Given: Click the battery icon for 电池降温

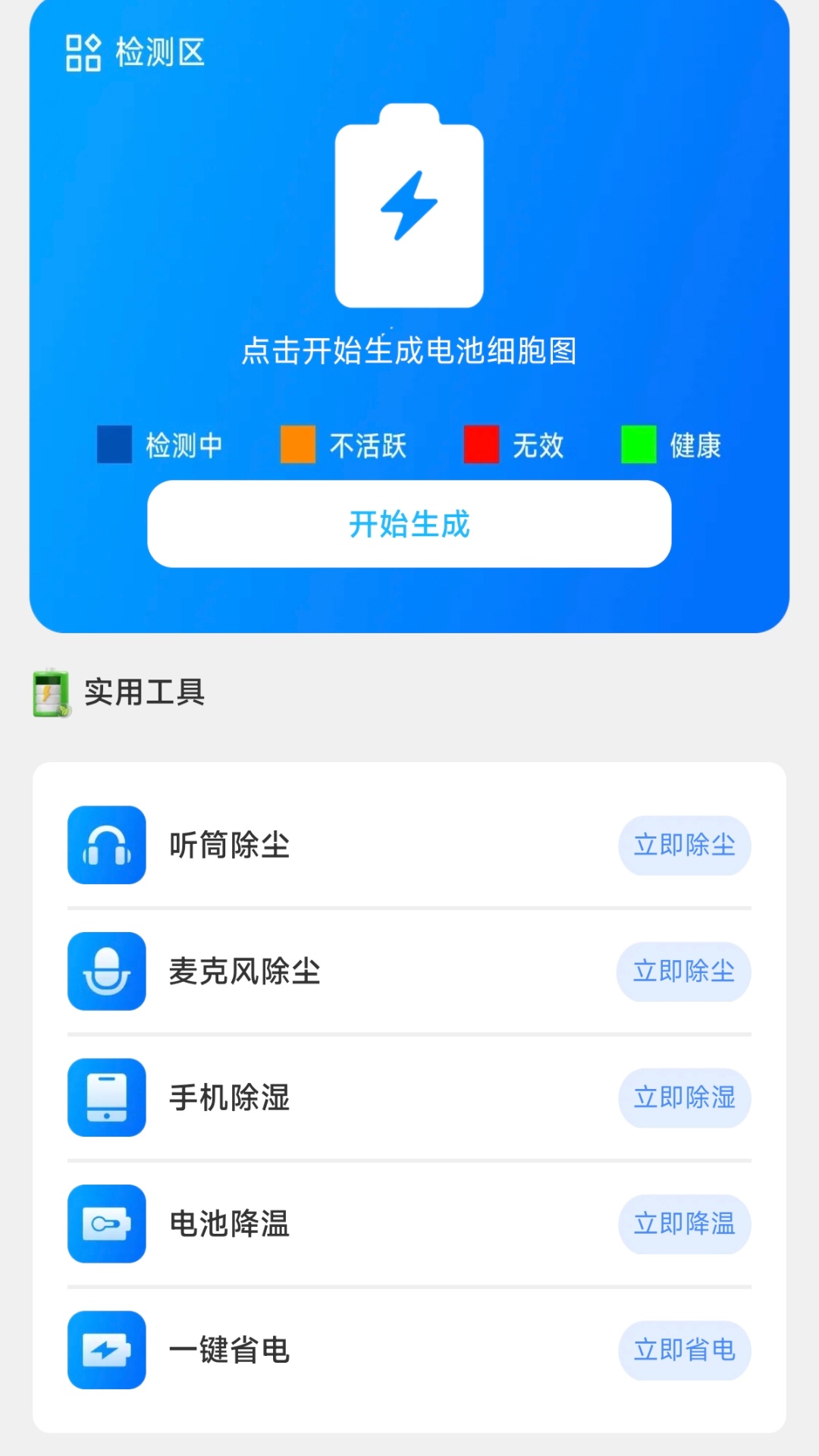Looking at the screenshot, I should coord(106,1224).
